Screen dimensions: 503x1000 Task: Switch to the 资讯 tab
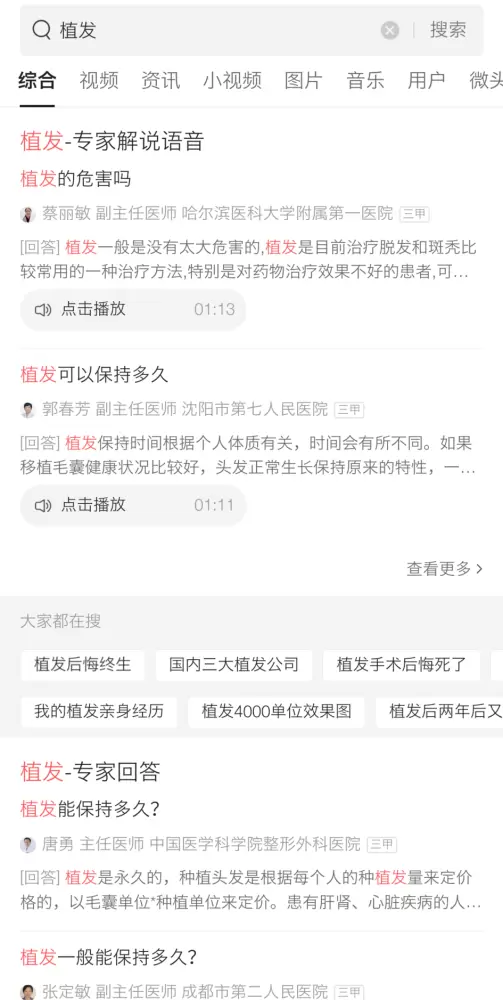pyautogui.click(x=161, y=80)
